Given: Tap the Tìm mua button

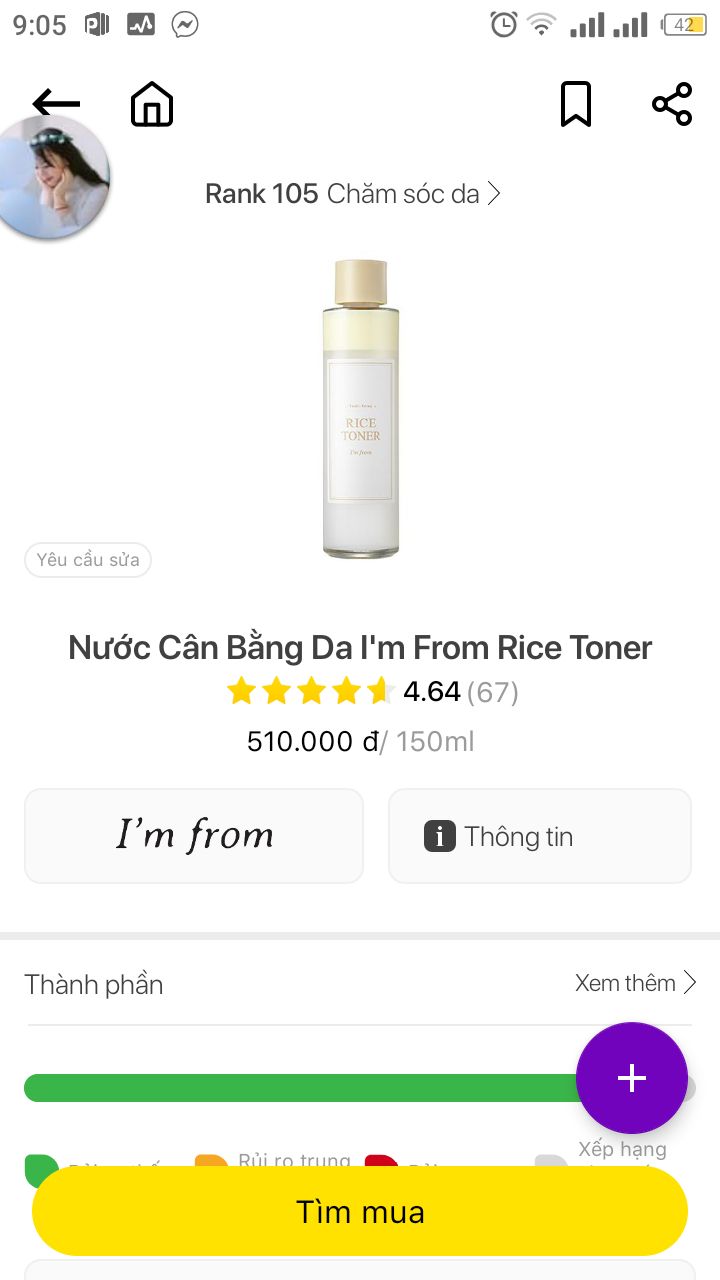Looking at the screenshot, I should click(360, 1212).
